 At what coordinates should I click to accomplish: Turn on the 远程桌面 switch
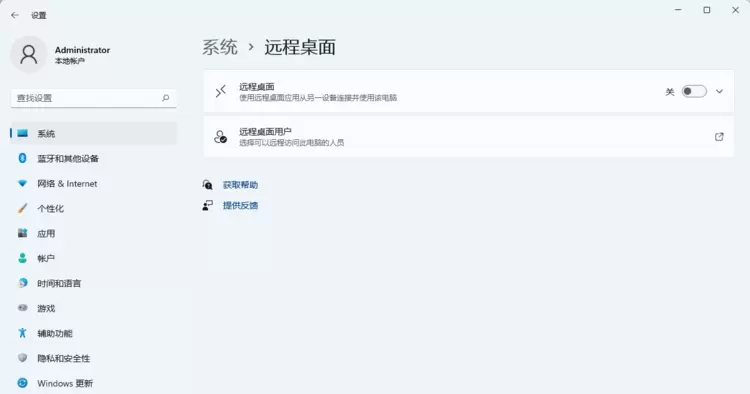(694, 91)
